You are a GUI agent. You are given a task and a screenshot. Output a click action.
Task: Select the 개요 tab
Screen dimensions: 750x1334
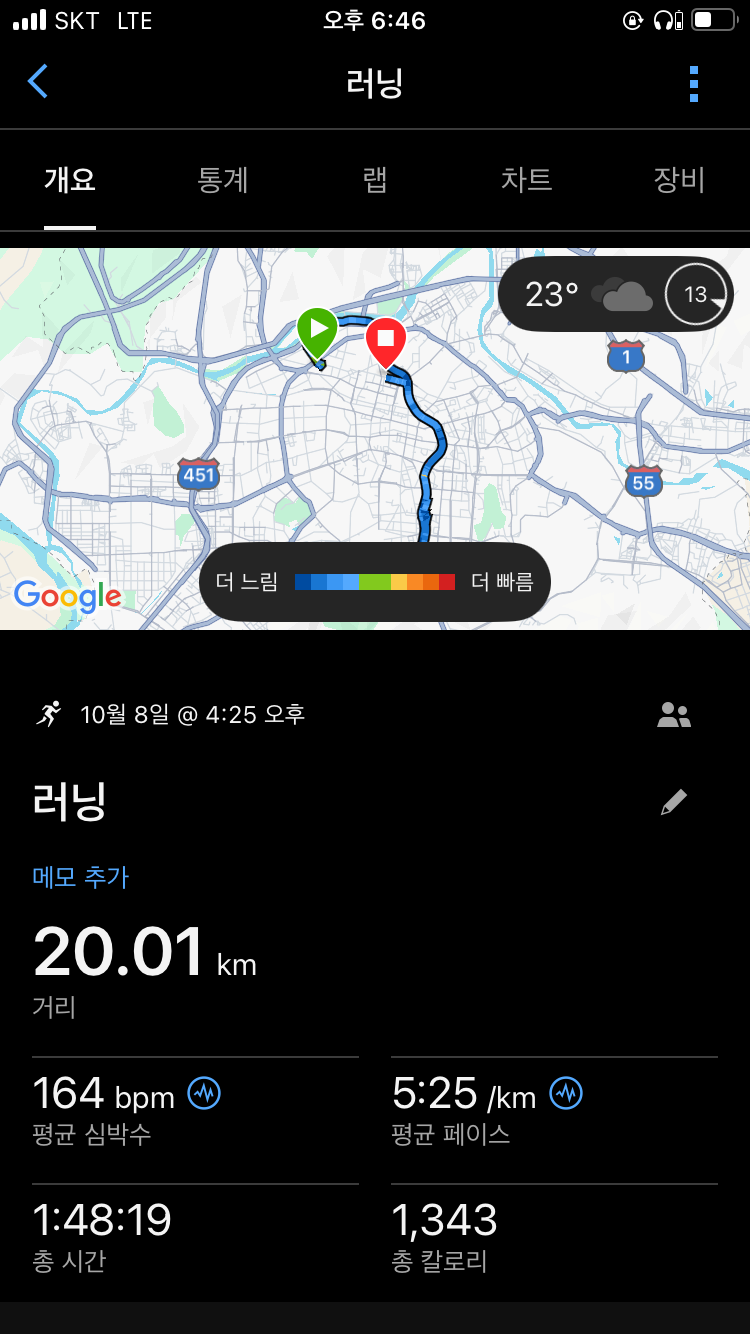click(70, 180)
